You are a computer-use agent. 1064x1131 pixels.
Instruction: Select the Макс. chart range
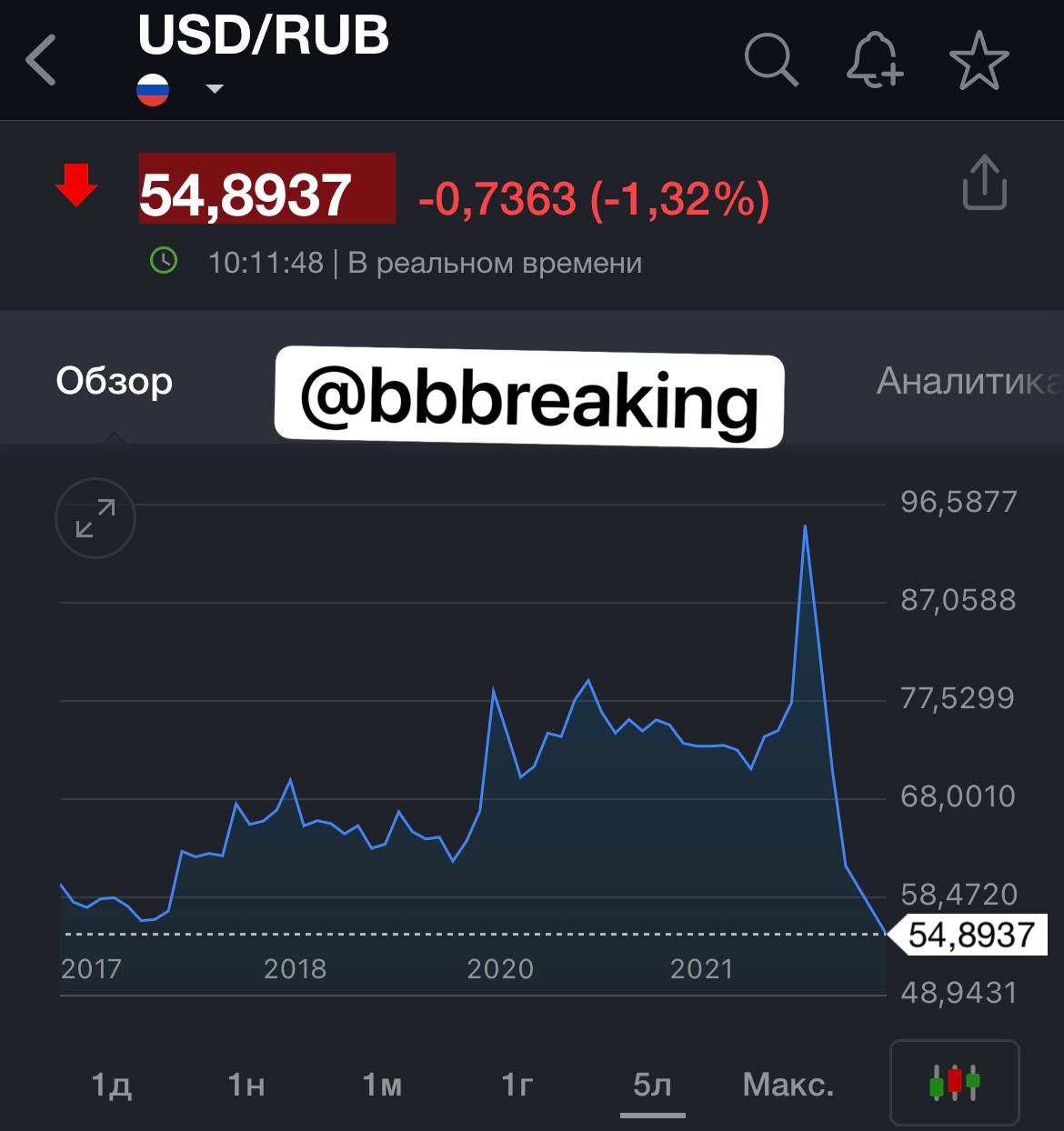788,1085
